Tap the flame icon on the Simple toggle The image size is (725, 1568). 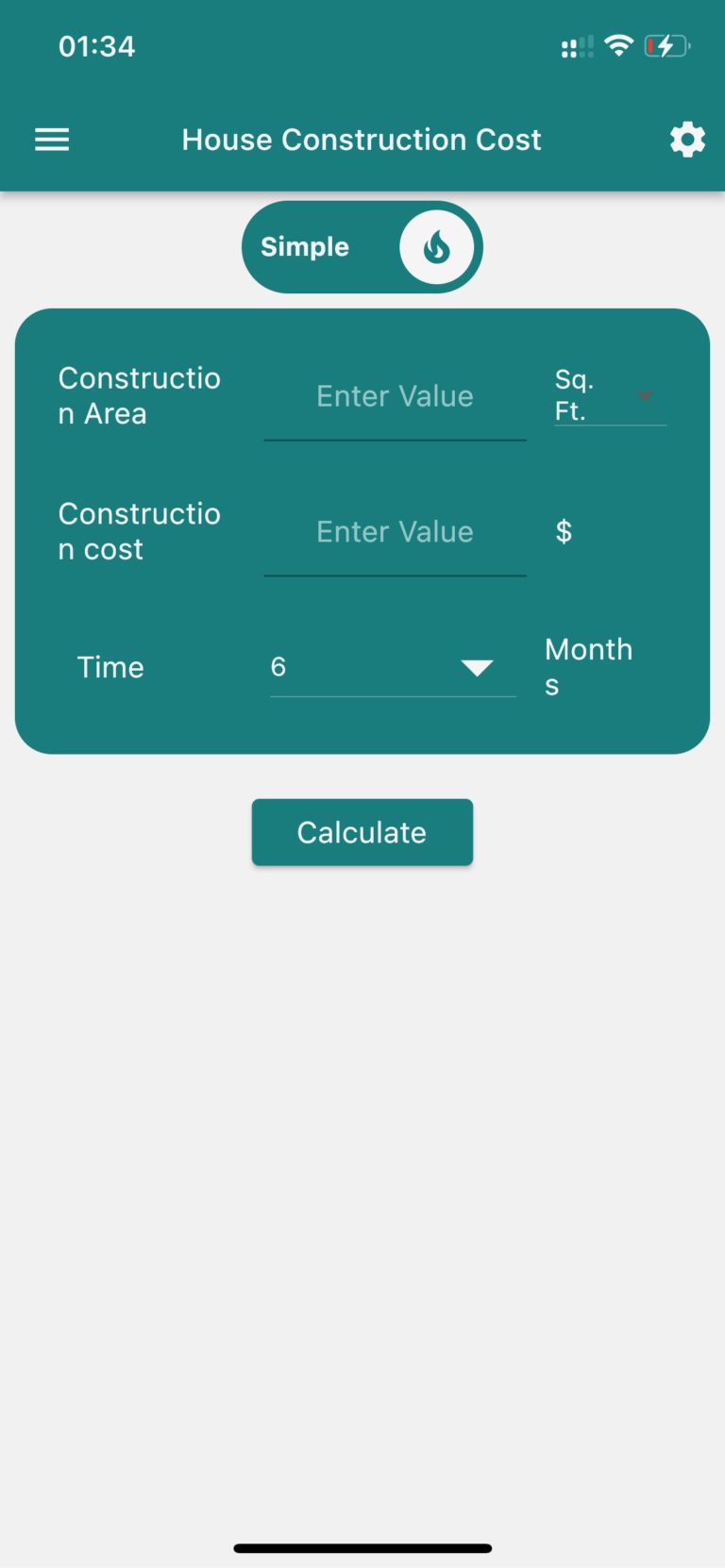coord(436,246)
